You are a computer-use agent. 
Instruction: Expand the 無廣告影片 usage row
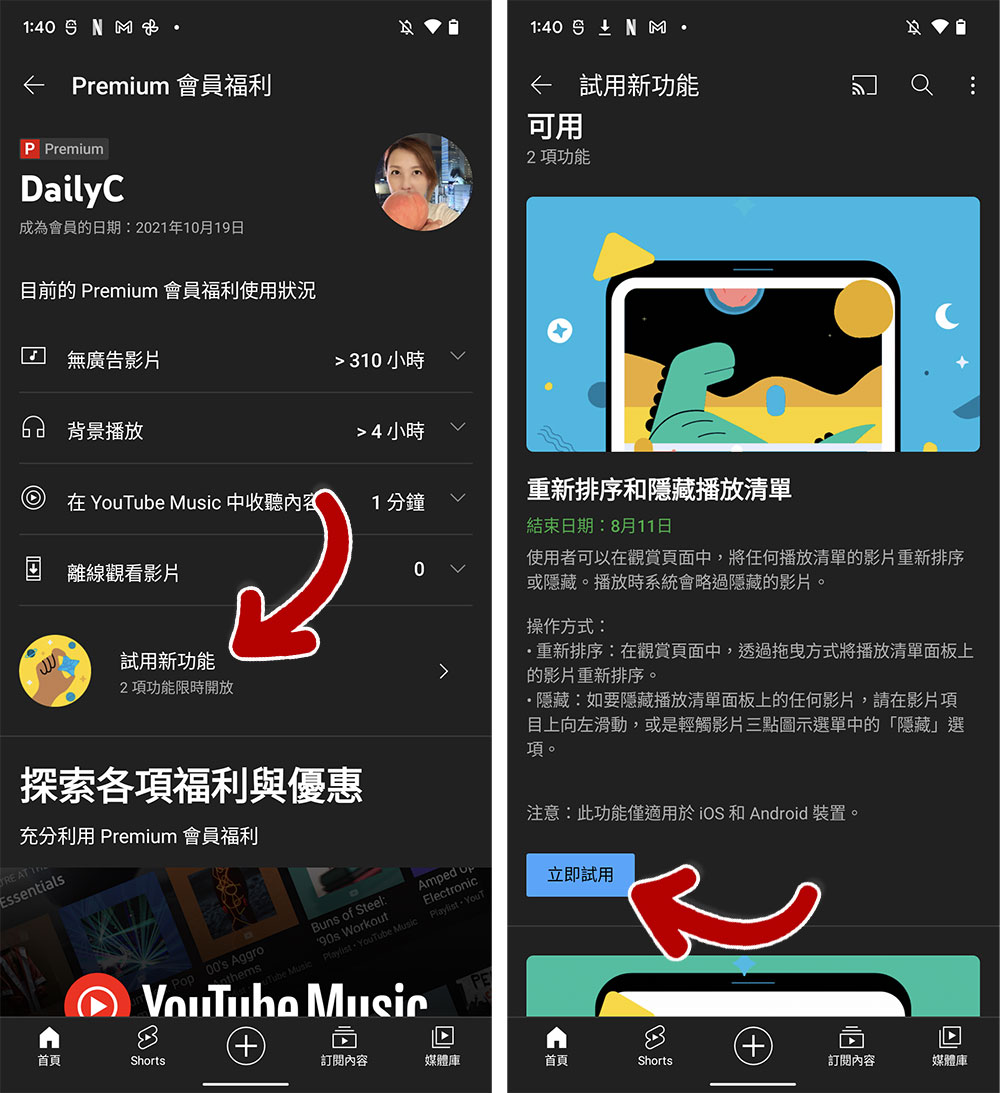pyautogui.click(x=458, y=358)
